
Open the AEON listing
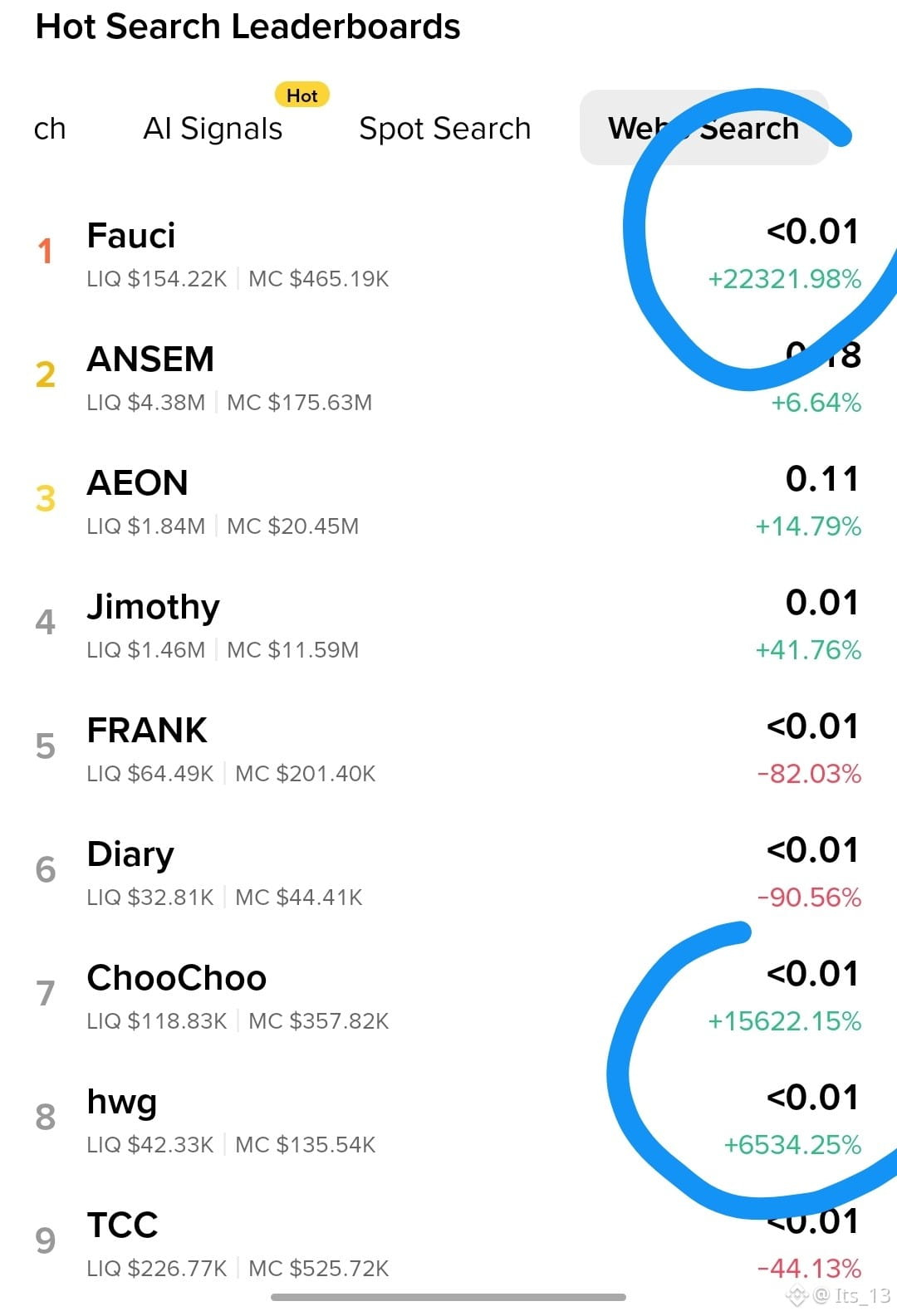(x=448, y=501)
